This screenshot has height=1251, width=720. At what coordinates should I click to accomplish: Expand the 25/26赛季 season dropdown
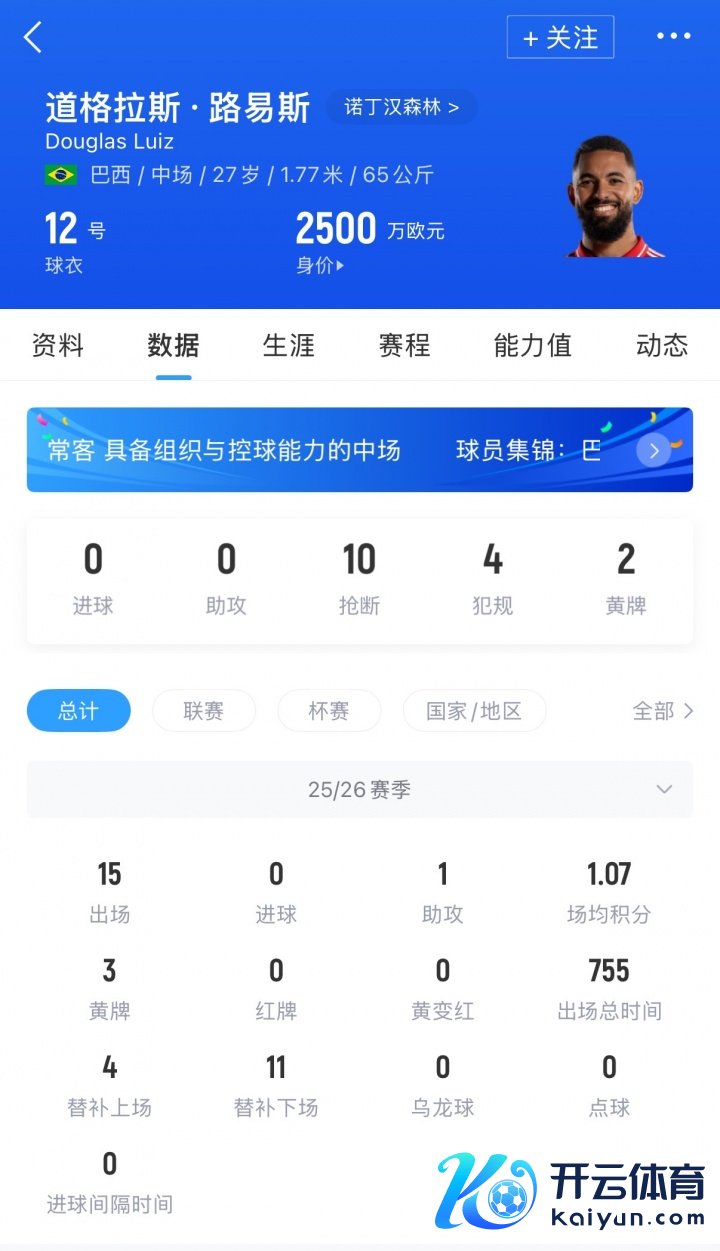point(360,790)
